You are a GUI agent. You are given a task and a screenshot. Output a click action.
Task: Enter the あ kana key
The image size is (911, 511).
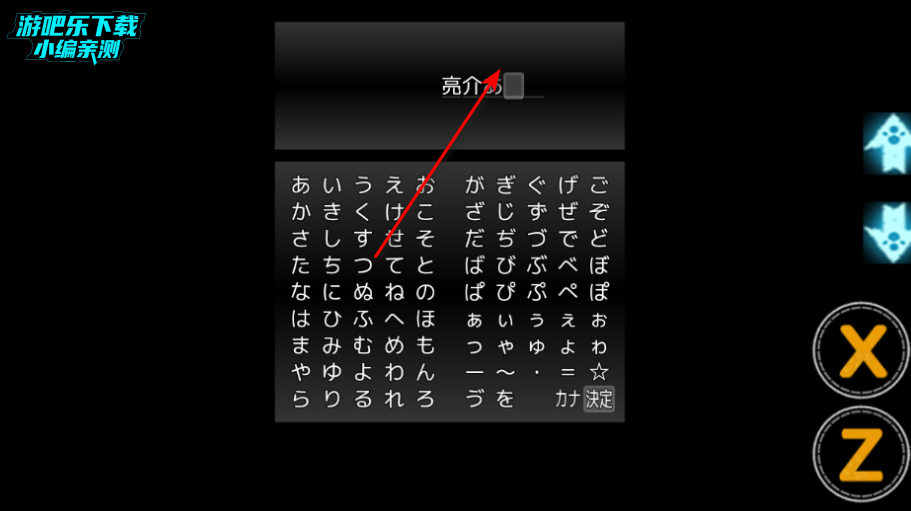click(x=301, y=184)
